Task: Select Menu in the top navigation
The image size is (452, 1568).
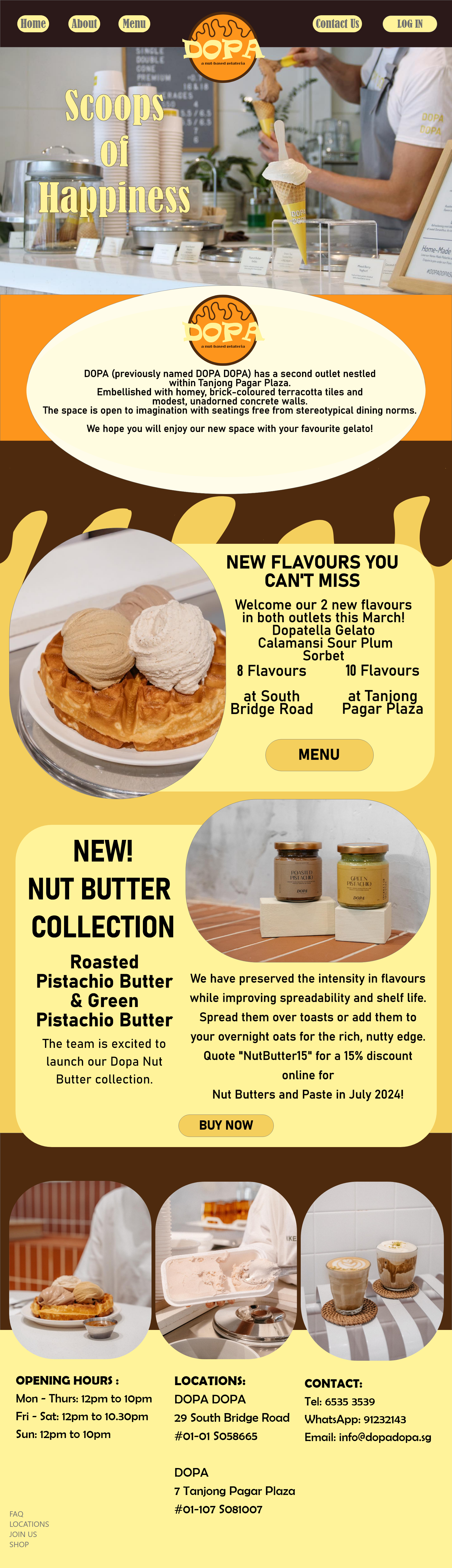Action: (134, 24)
